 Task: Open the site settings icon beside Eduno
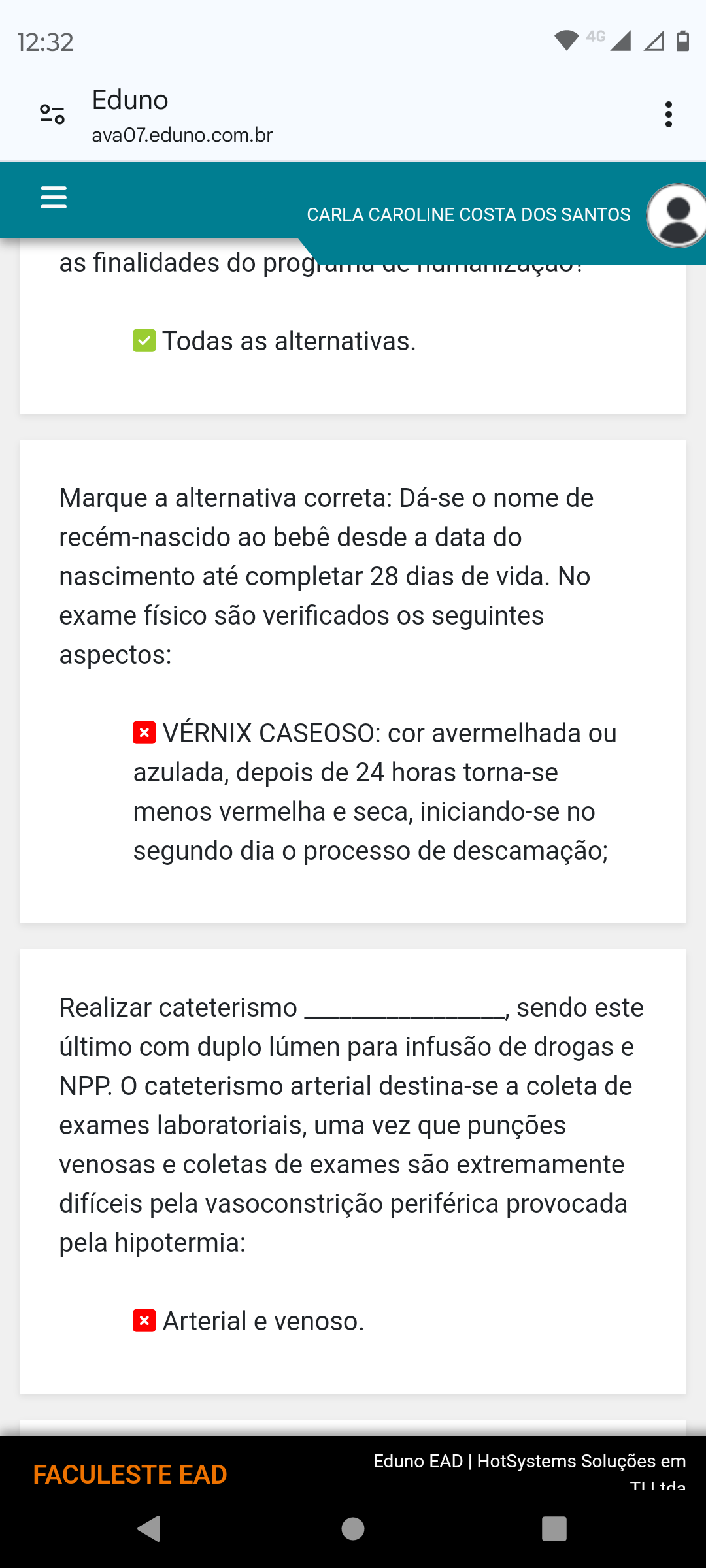[x=52, y=114]
